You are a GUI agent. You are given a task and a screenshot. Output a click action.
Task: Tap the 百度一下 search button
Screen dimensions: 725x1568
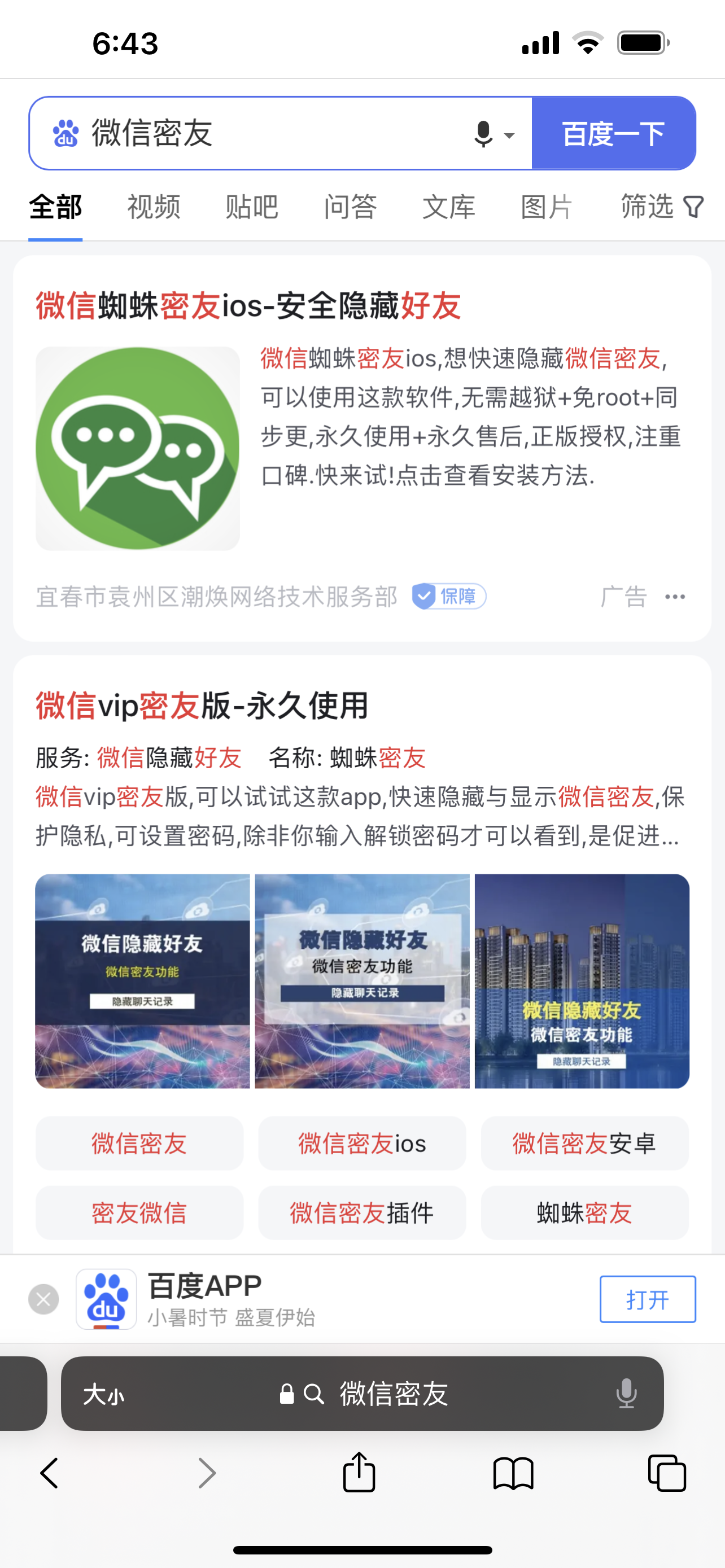pos(613,133)
